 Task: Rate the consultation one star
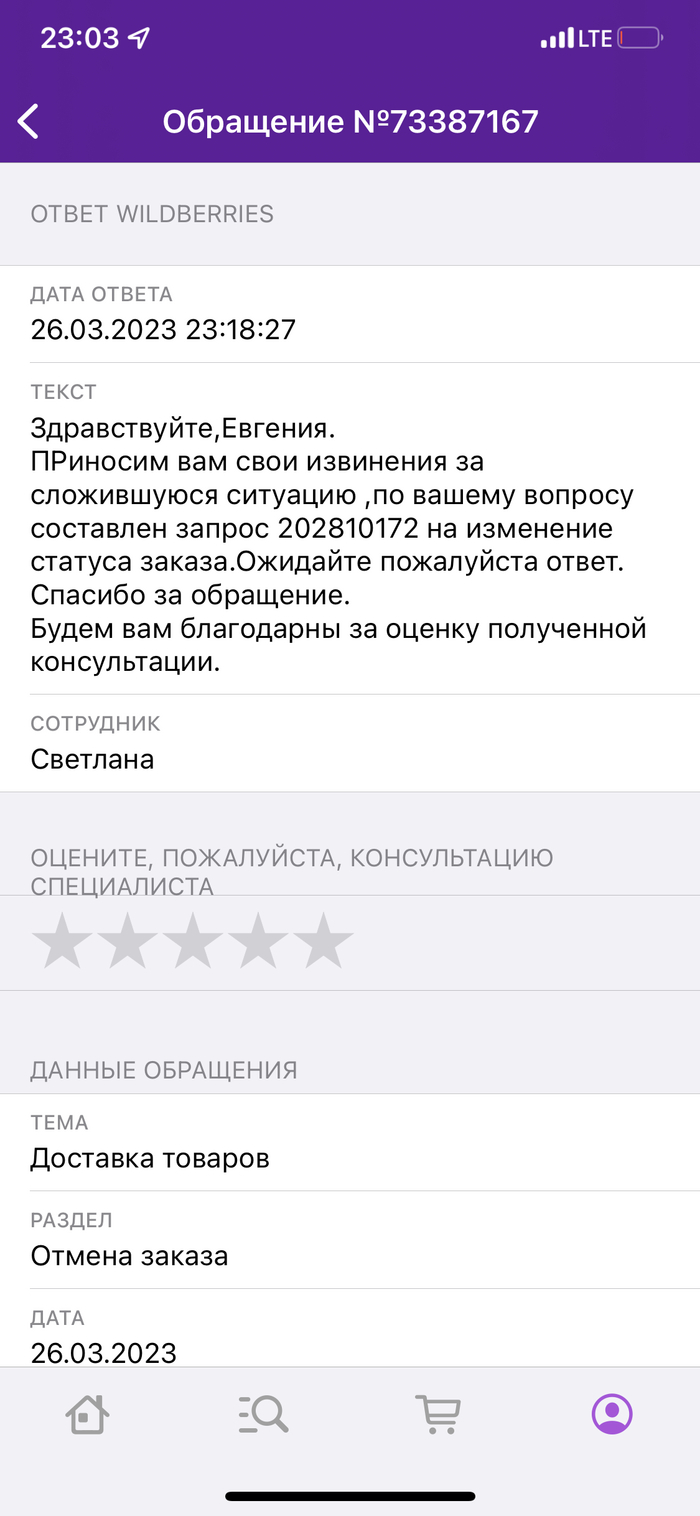tap(63, 941)
